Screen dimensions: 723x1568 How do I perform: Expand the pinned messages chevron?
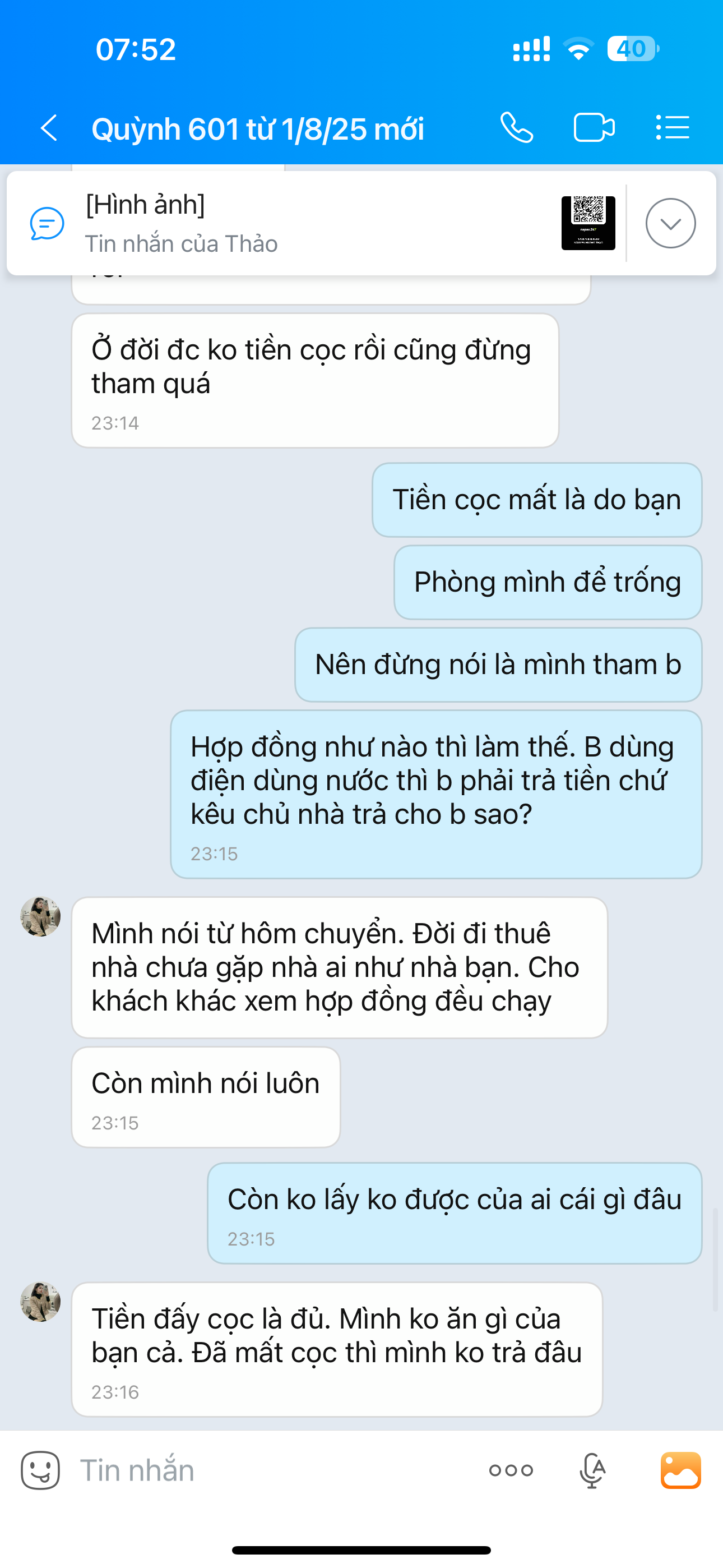(x=670, y=223)
